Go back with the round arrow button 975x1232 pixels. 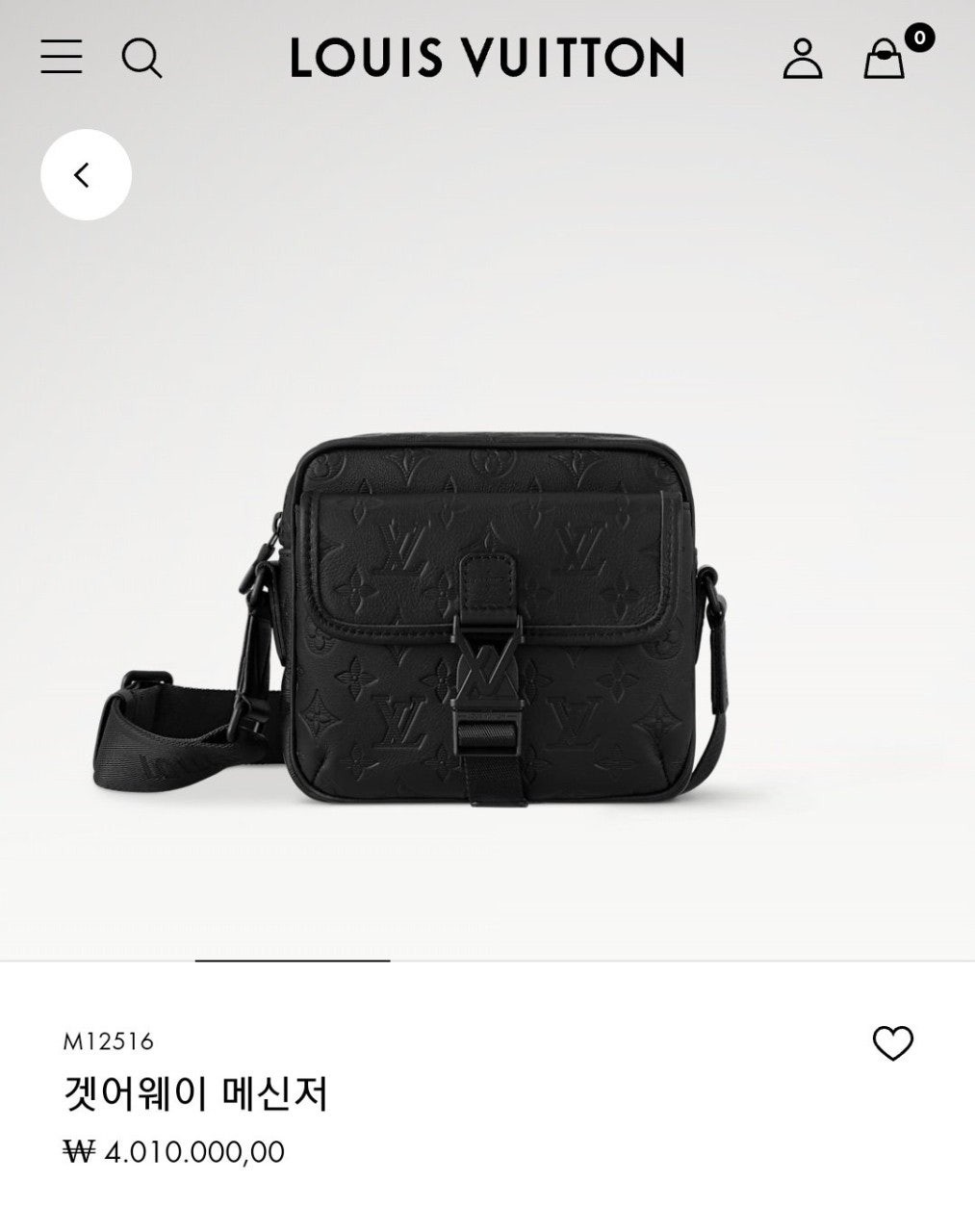click(86, 175)
